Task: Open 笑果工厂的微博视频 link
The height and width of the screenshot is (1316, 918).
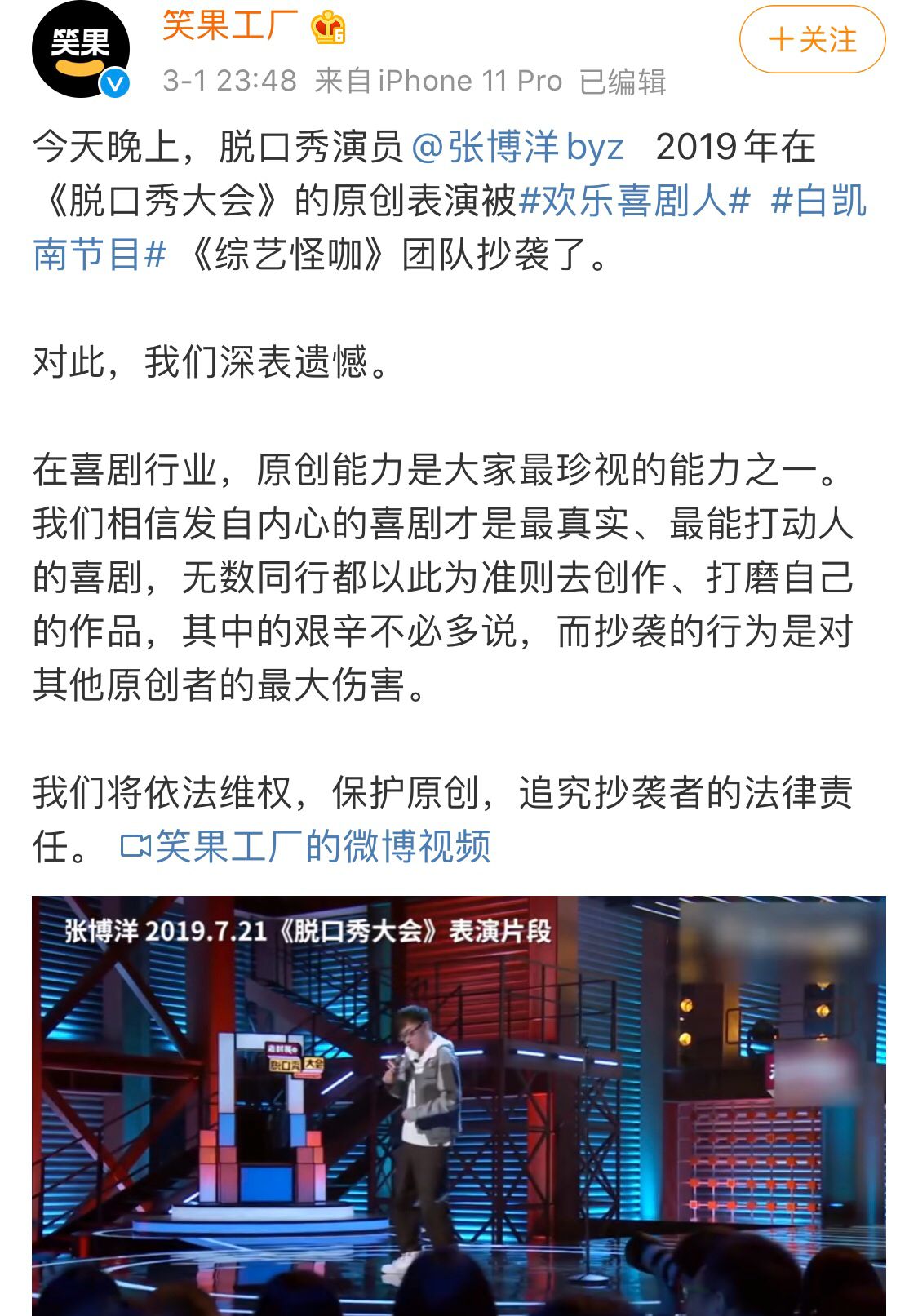Action: (x=322, y=849)
